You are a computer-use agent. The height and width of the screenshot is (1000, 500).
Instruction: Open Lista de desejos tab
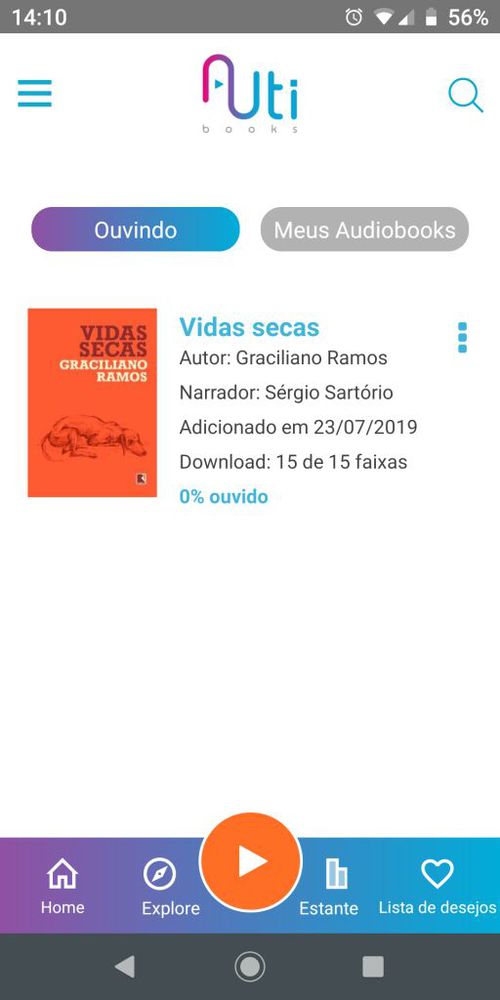[x=437, y=886]
